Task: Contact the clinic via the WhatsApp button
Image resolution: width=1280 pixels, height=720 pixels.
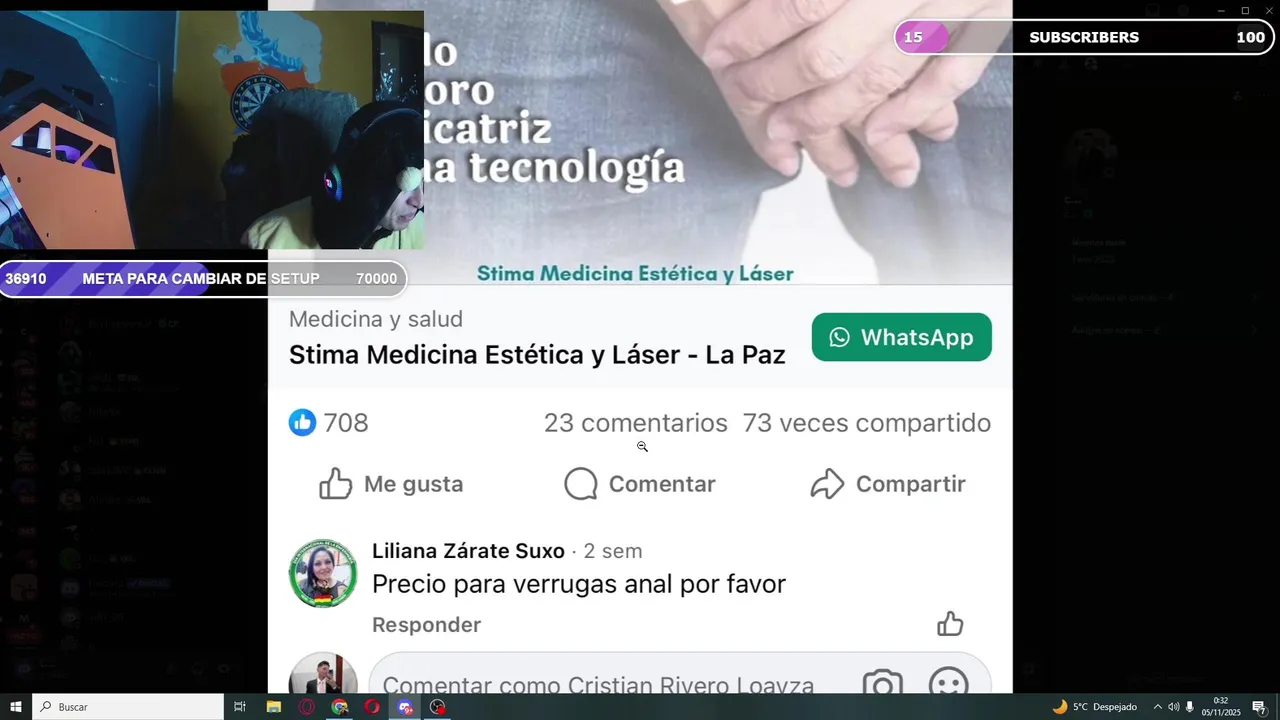Action: click(x=901, y=337)
